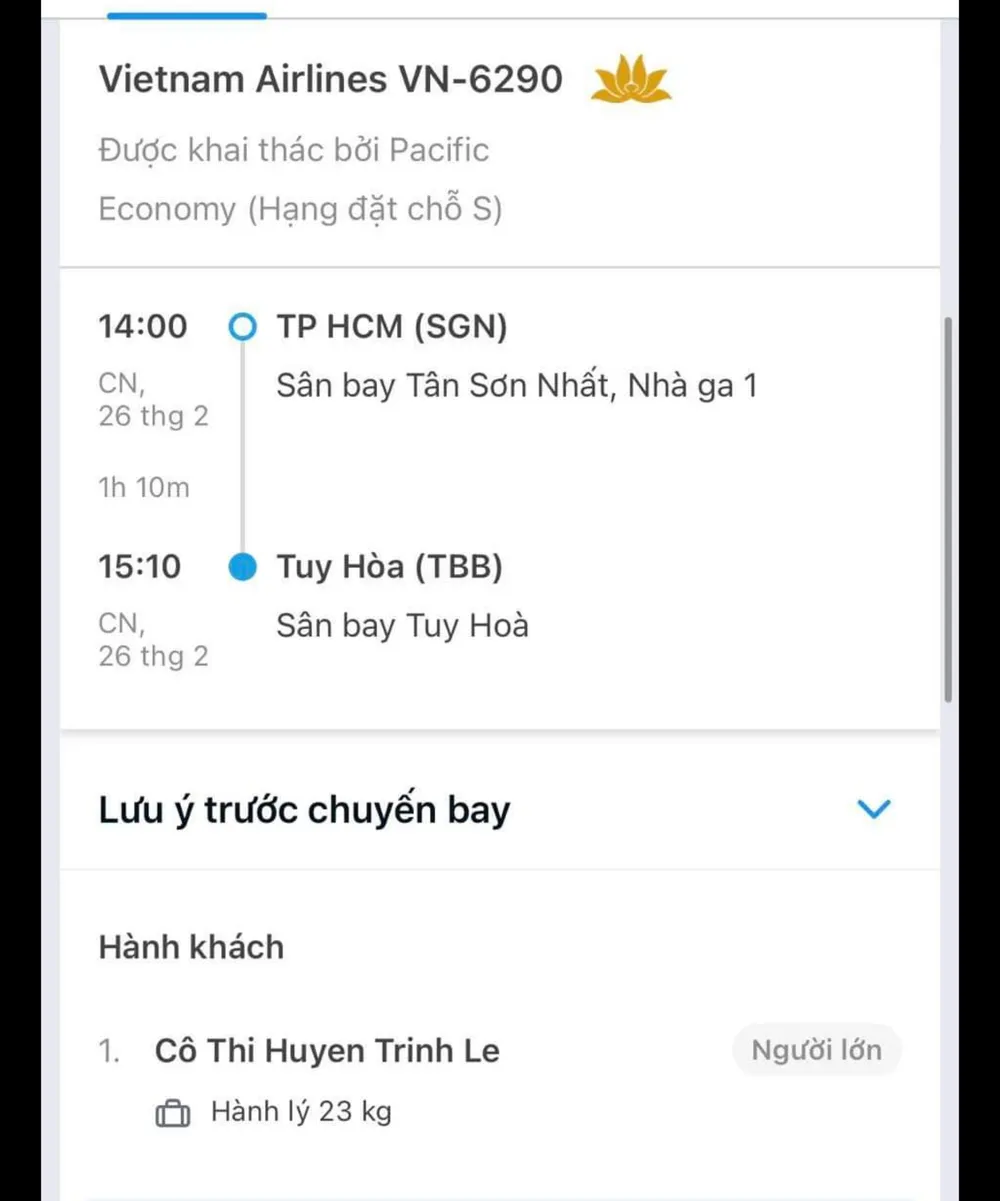
Task: Click the Vietnam Airlines lotus logo
Action: (633, 79)
